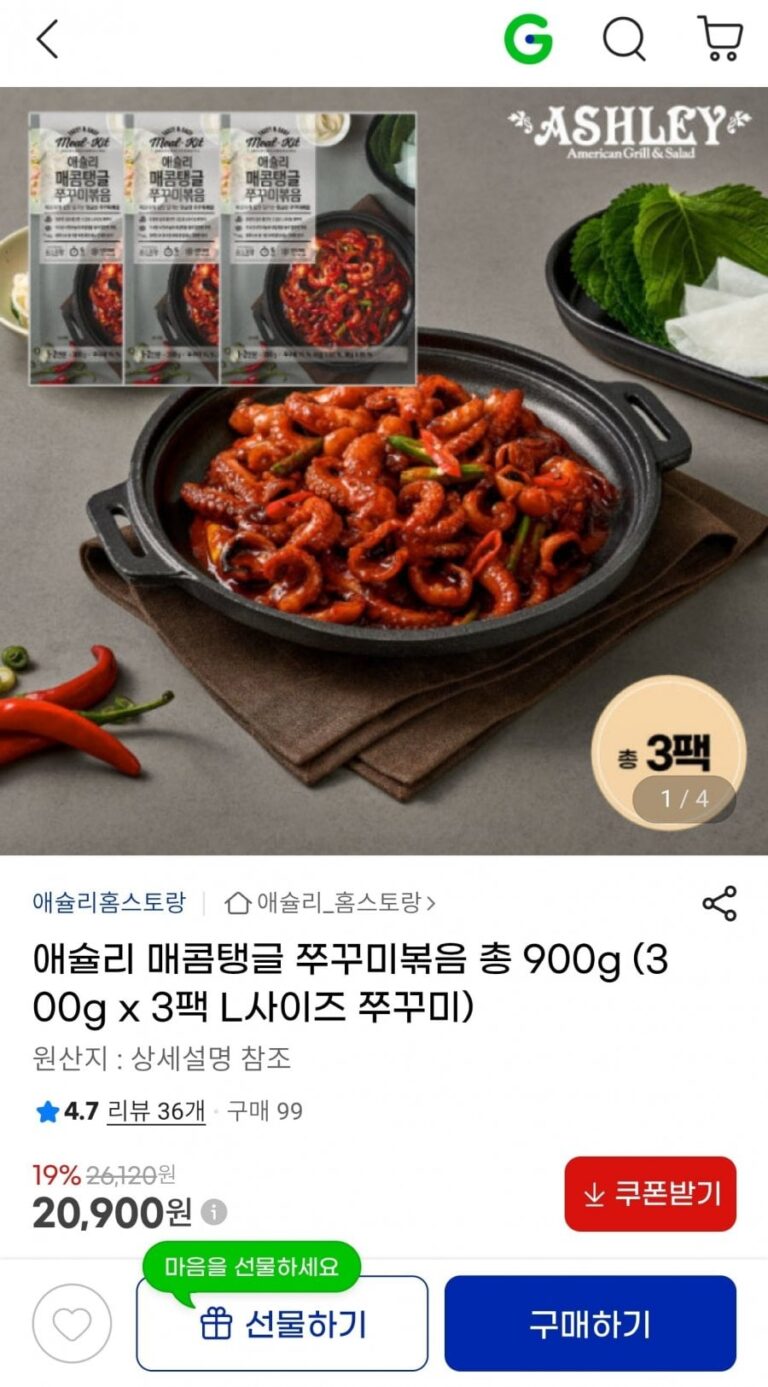Visit the 애슐리홈스토랑 brand link
The height and width of the screenshot is (1387, 768).
(109, 903)
